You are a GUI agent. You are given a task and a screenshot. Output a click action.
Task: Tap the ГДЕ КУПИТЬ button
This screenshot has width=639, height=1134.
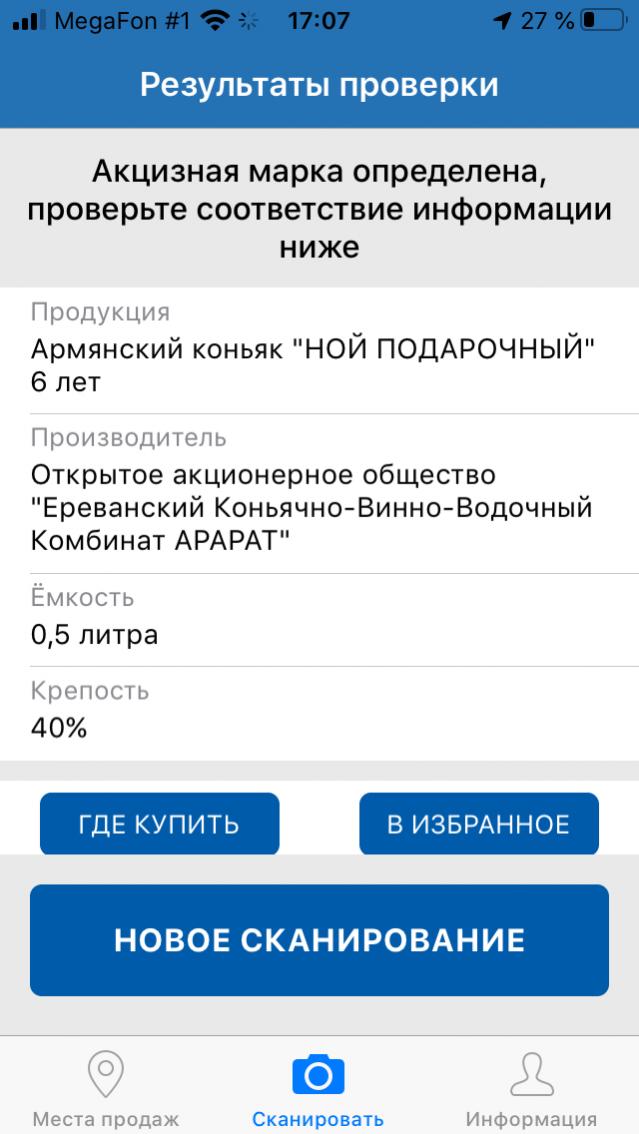(x=159, y=824)
